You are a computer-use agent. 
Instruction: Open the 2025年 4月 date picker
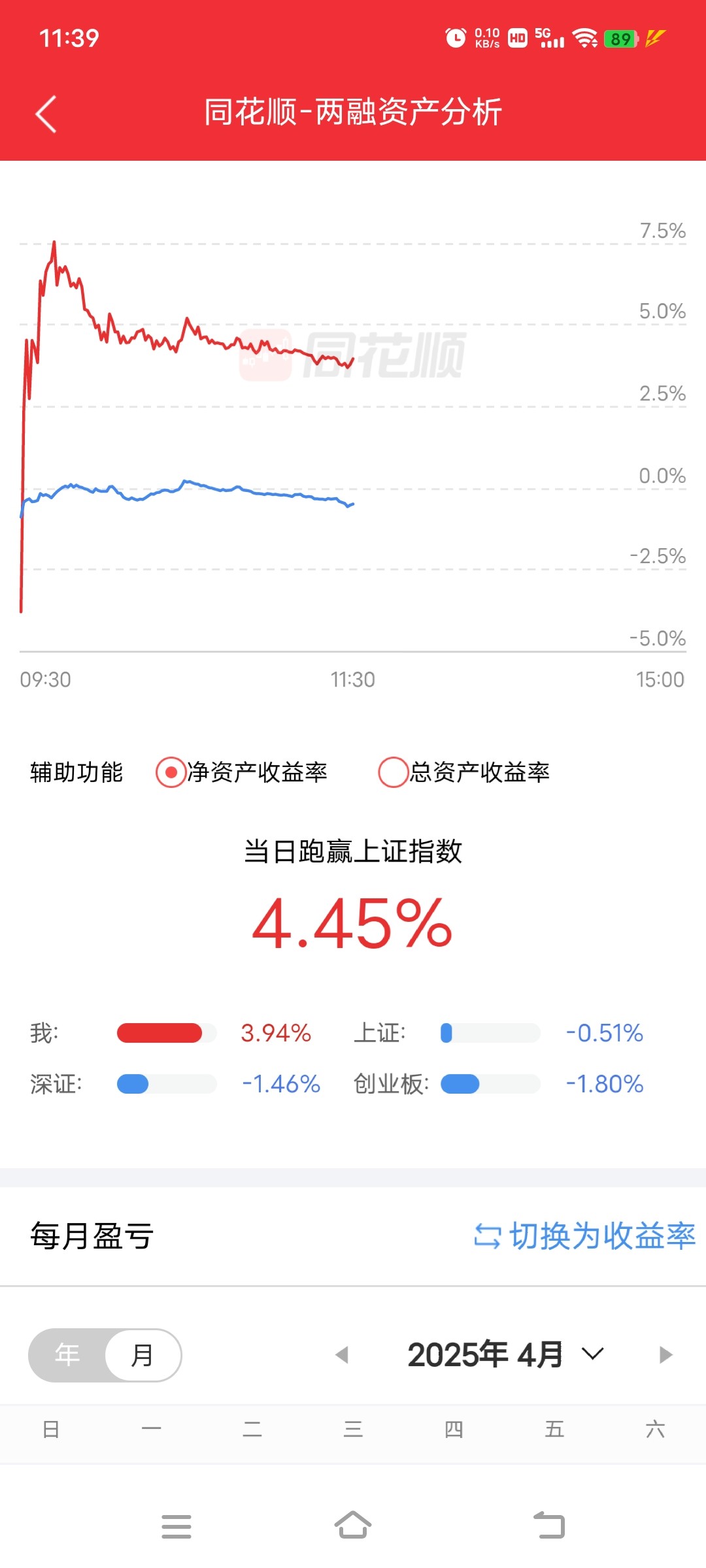pos(505,1354)
